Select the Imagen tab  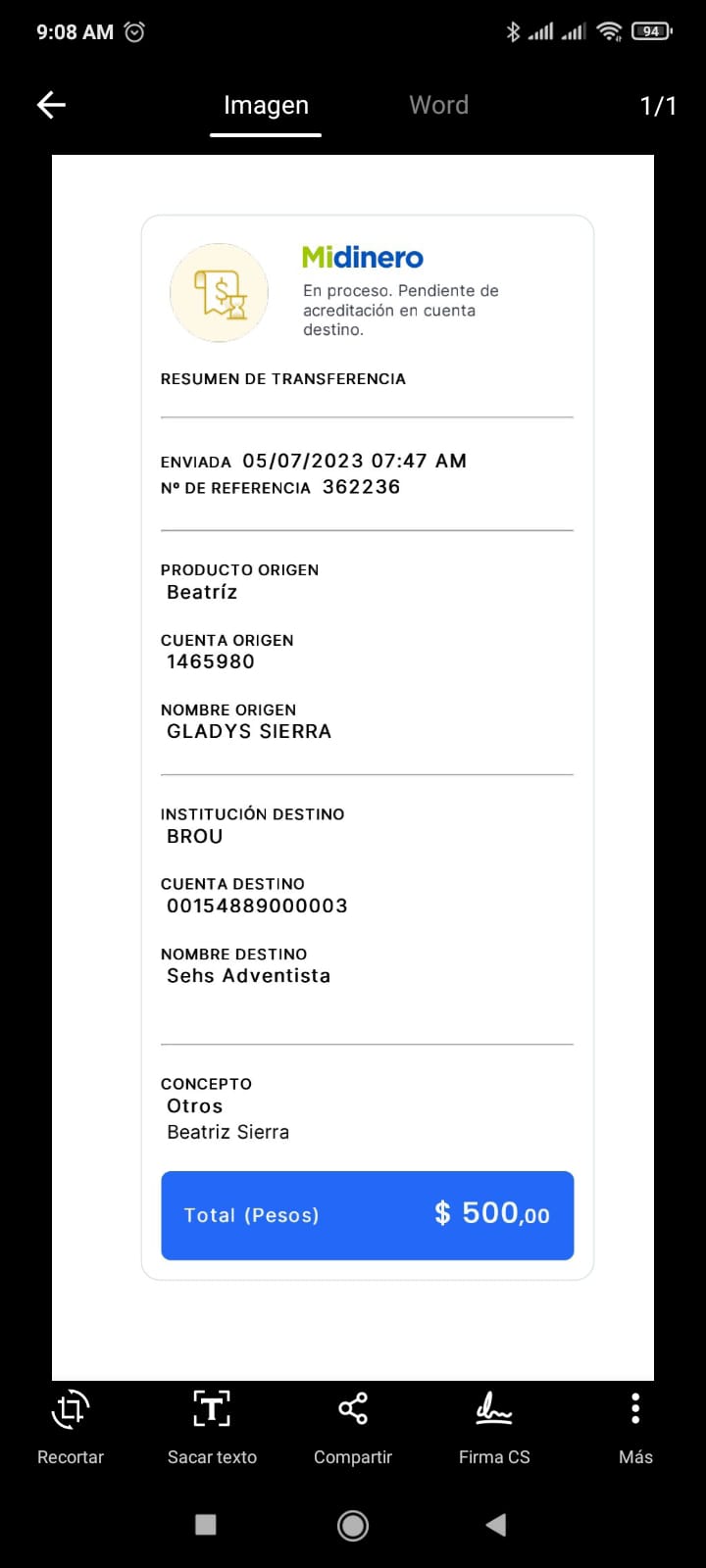[266, 106]
